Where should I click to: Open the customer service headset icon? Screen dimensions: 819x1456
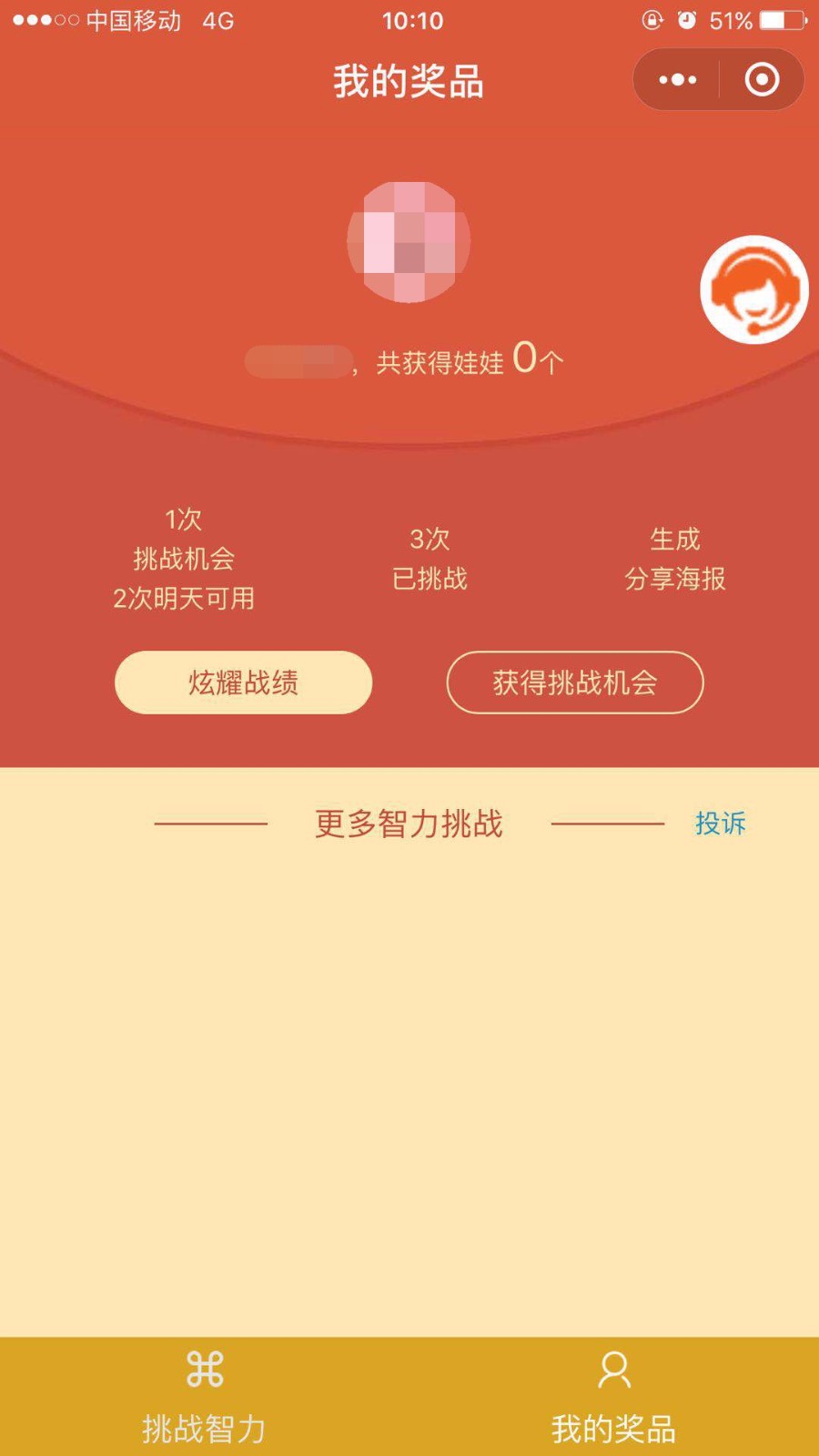coord(754,288)
